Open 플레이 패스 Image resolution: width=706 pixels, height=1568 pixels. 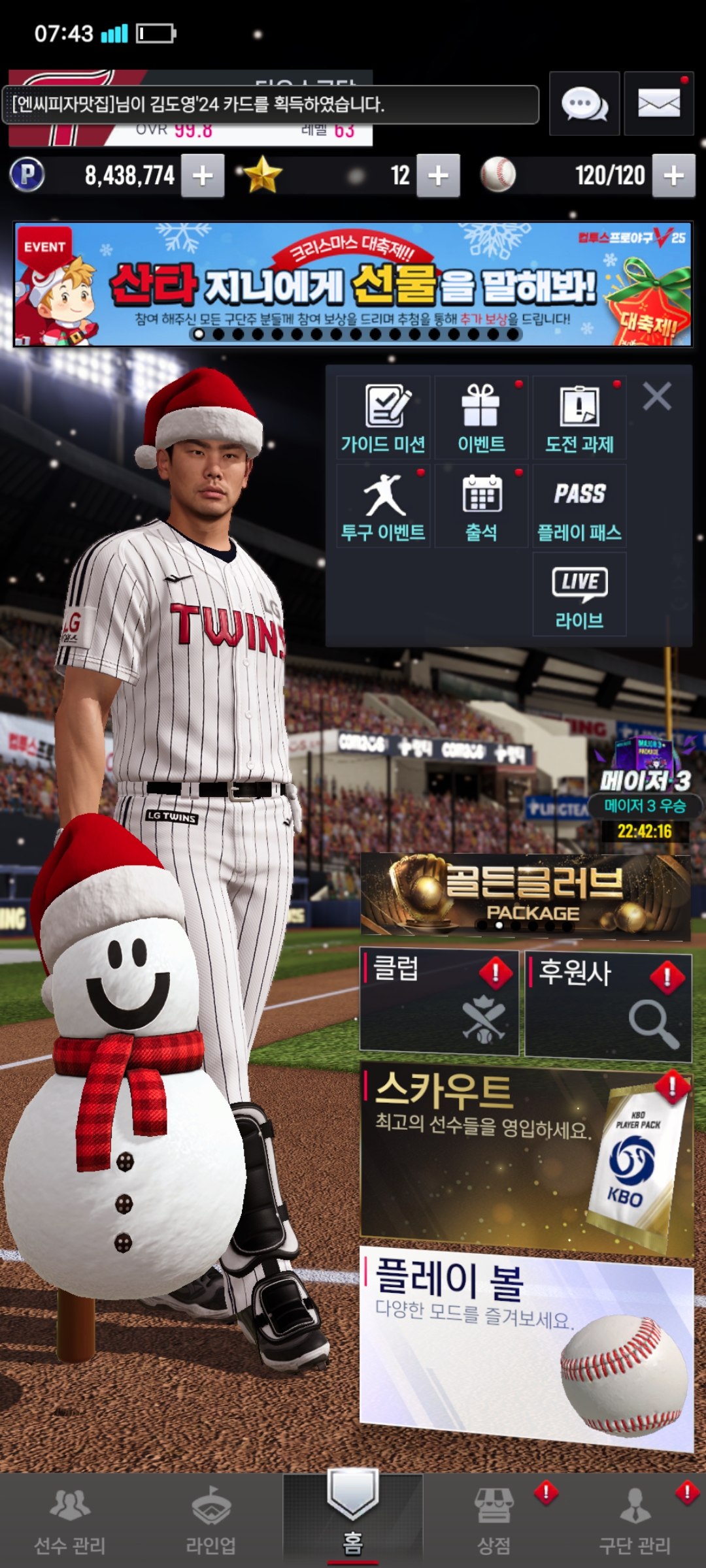click(x=579, y=506)
